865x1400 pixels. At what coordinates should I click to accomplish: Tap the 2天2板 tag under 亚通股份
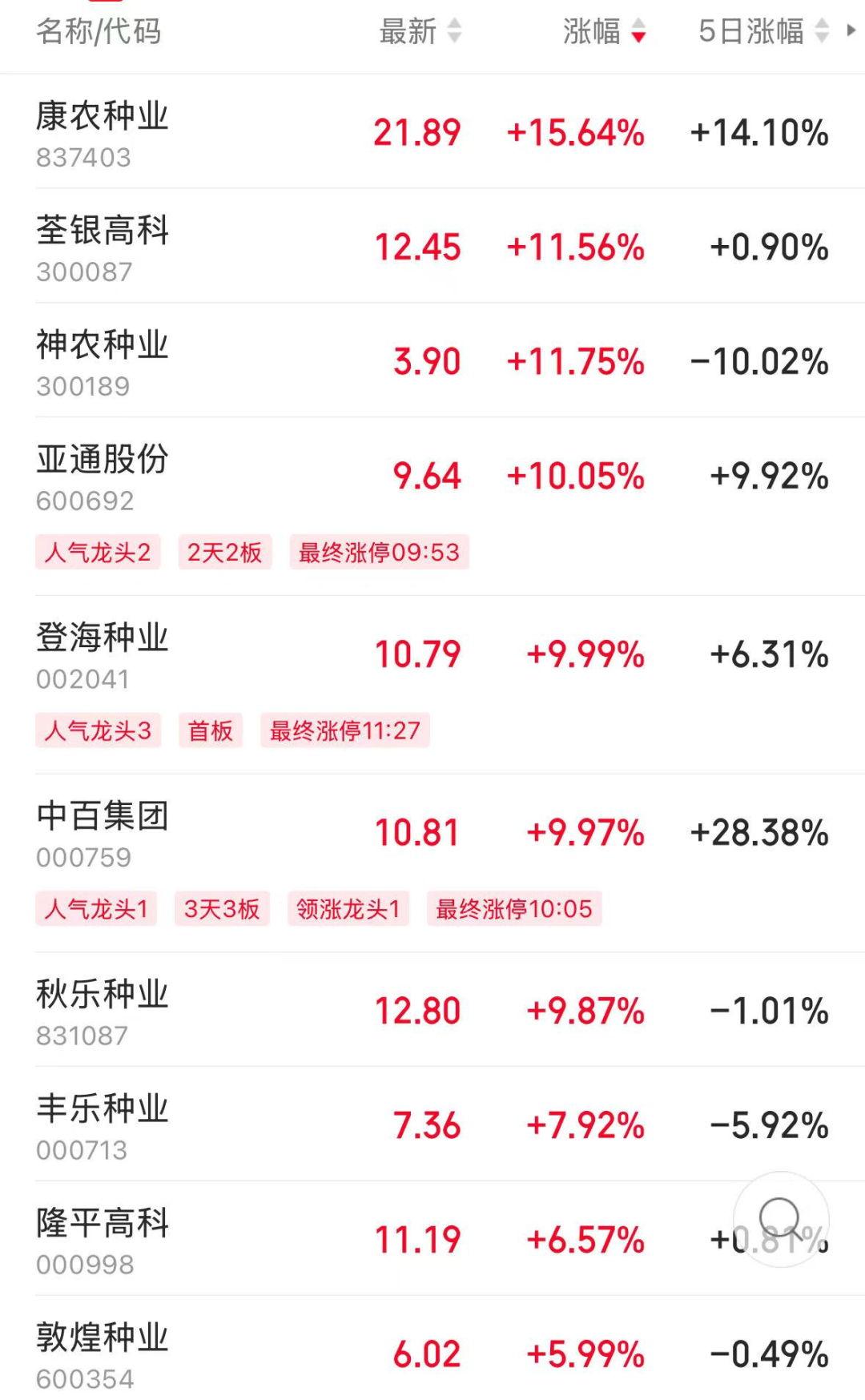[224, 552]
